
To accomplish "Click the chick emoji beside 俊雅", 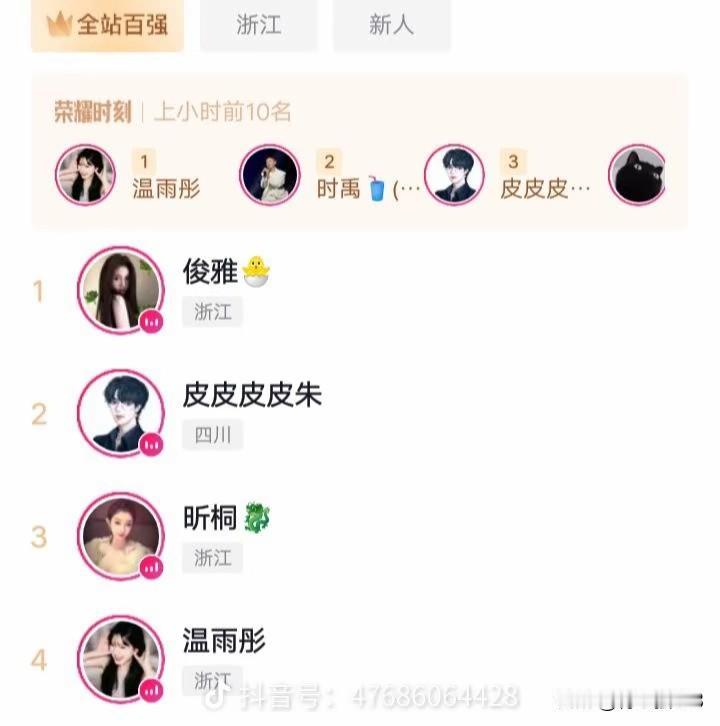I will click(x=254, y=272).
